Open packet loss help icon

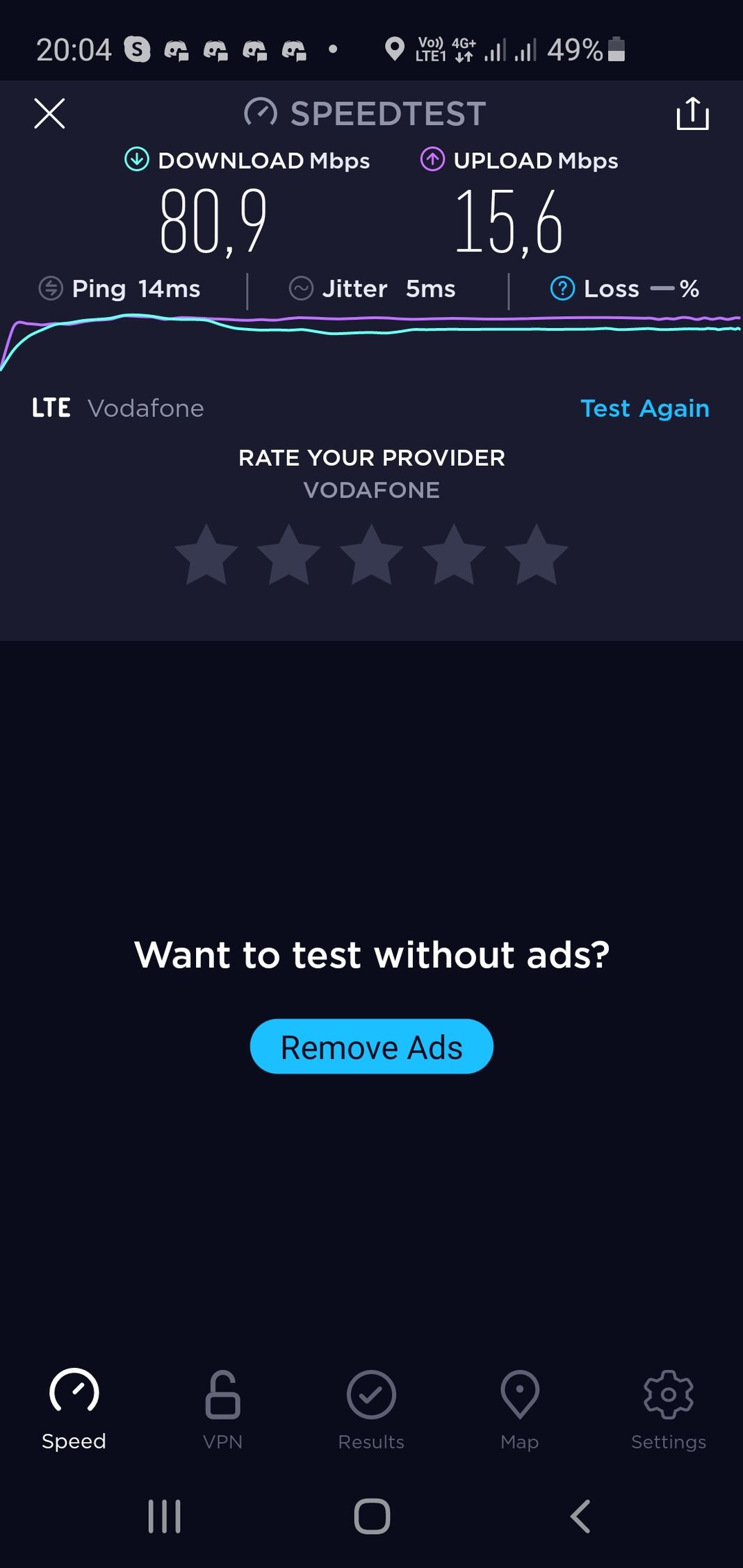click(x=562, y=288)
